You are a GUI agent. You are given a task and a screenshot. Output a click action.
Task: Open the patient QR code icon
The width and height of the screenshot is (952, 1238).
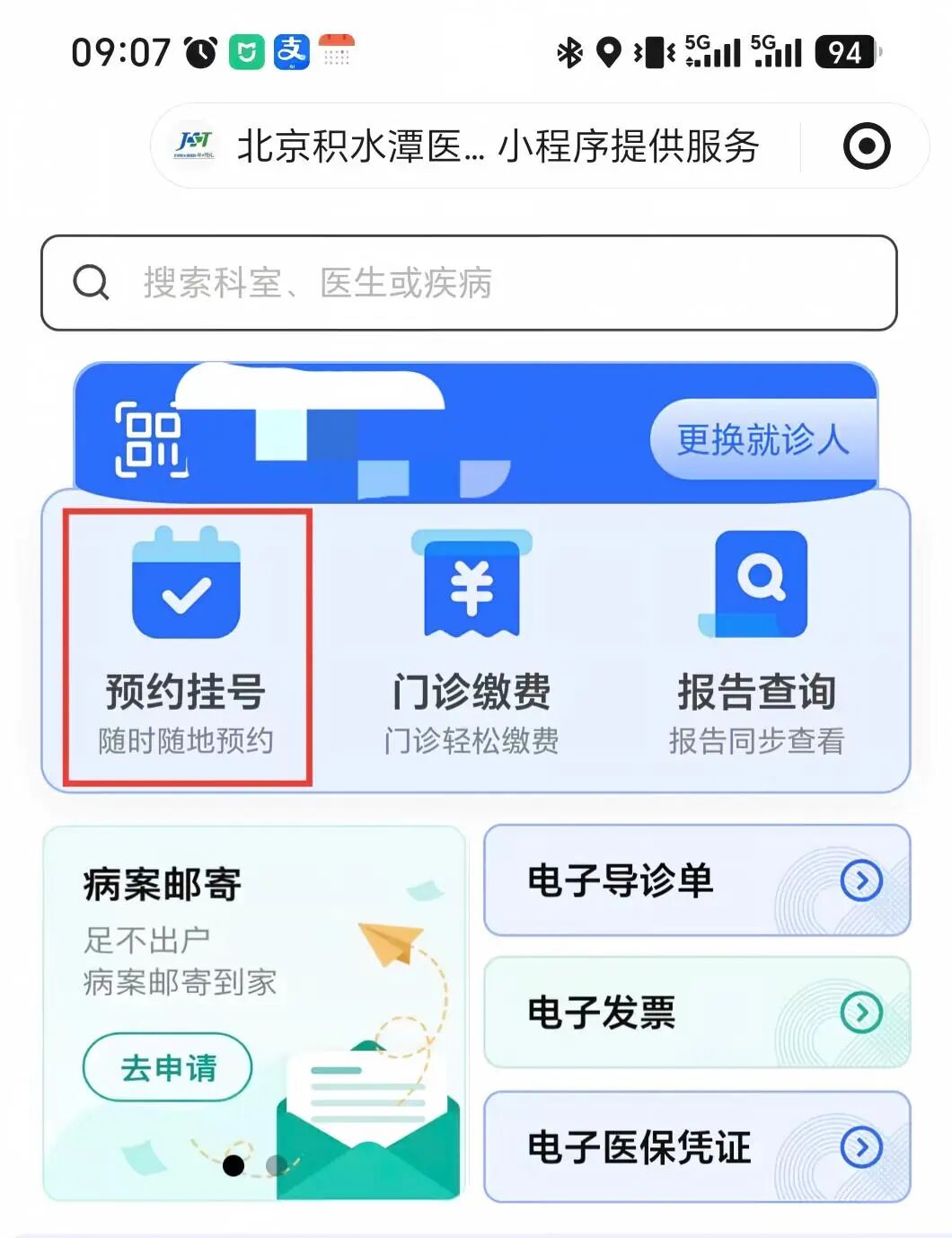click(151, 439)
